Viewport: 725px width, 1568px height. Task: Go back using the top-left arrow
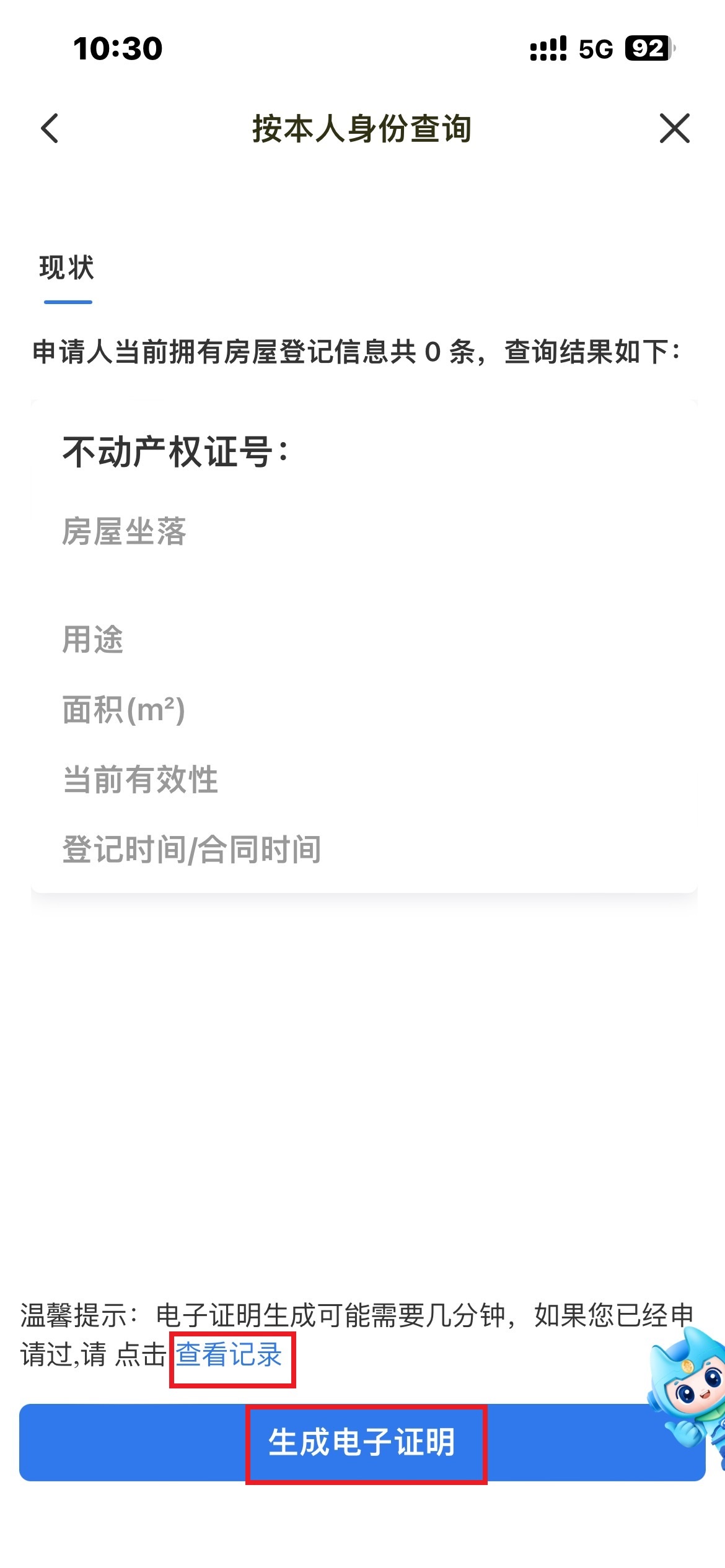coord(50,128)
